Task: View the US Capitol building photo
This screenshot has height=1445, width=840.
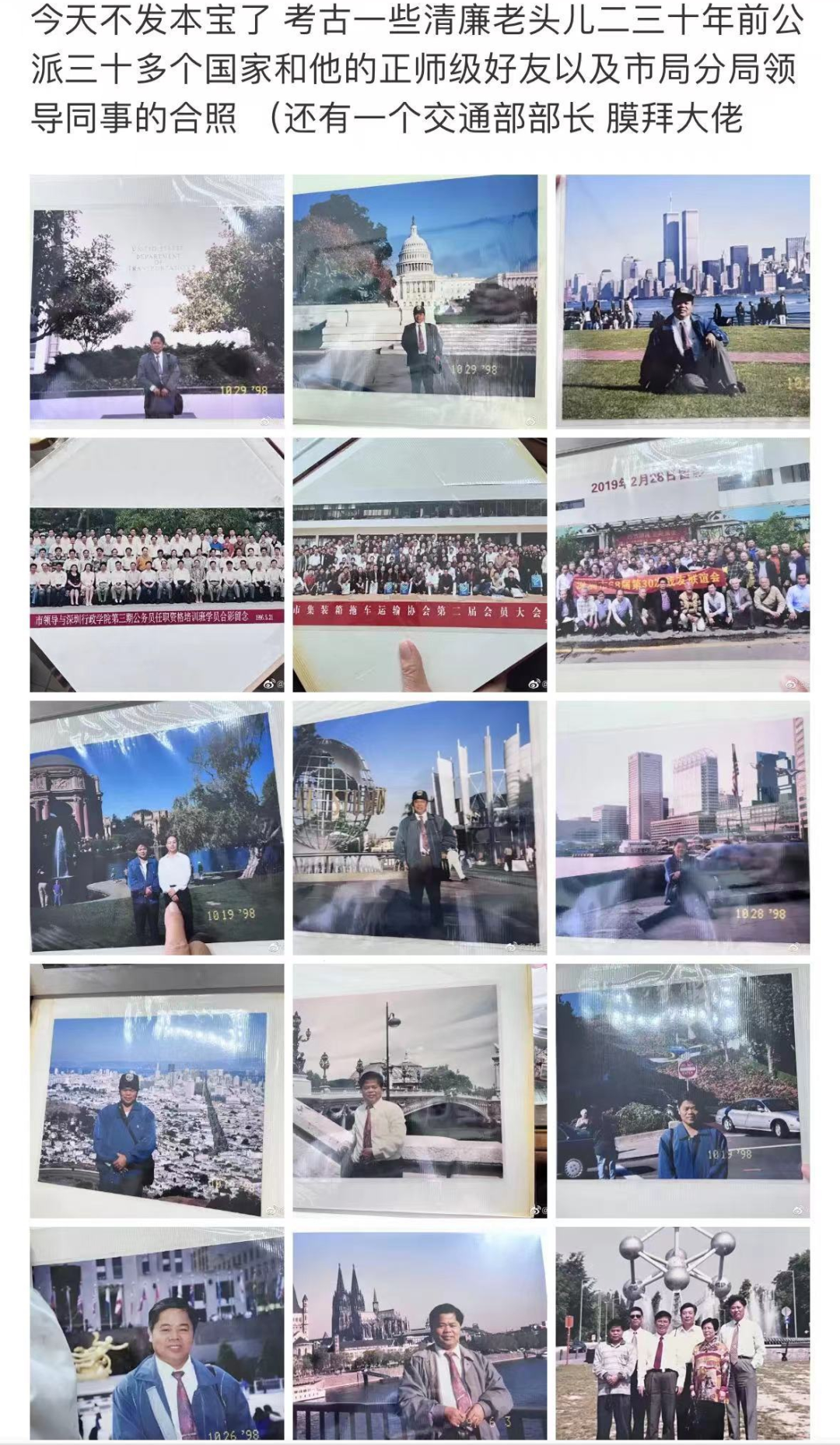Action: tap(419, 301)
